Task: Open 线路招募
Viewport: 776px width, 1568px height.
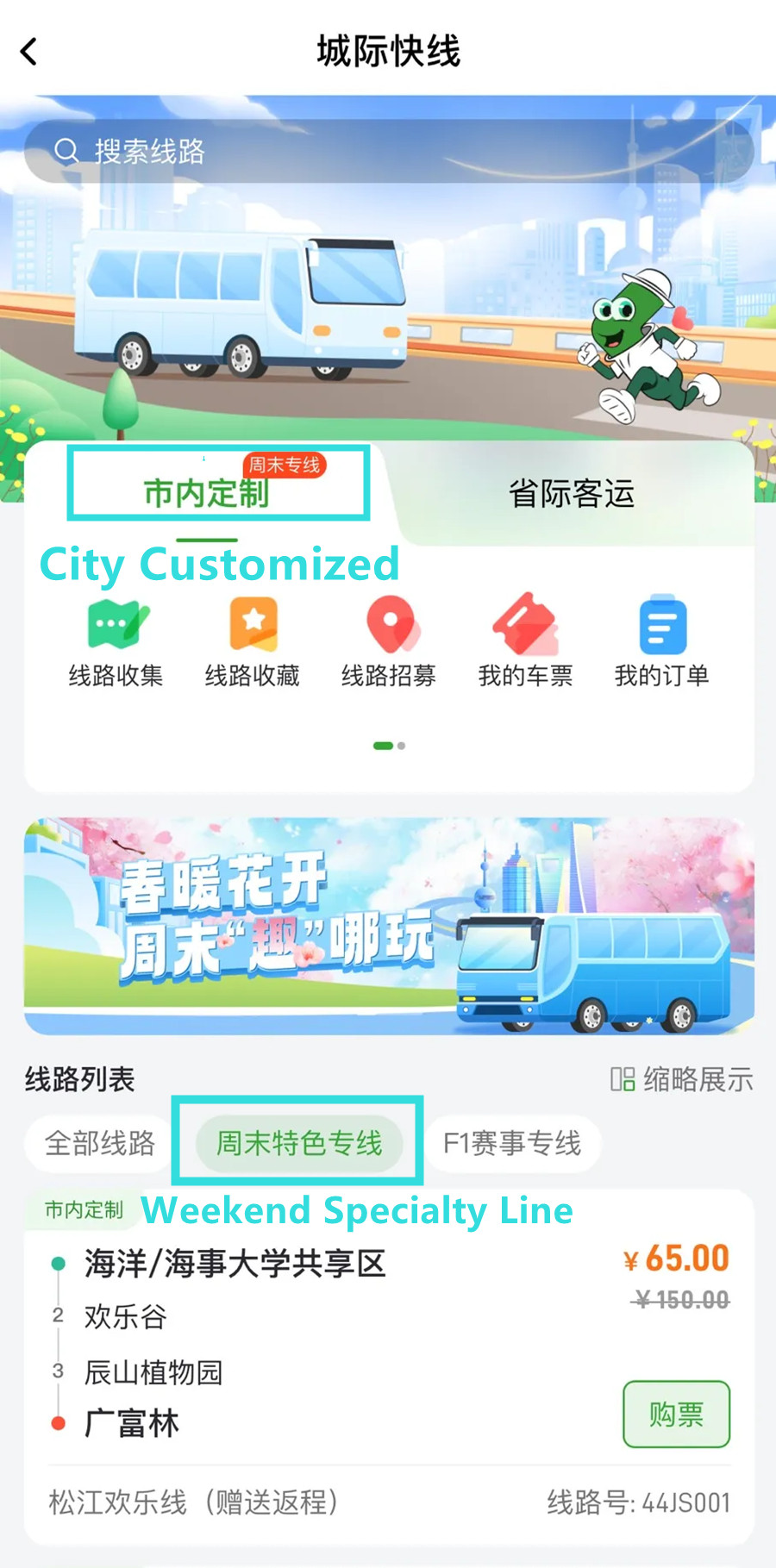Action: 389,641
